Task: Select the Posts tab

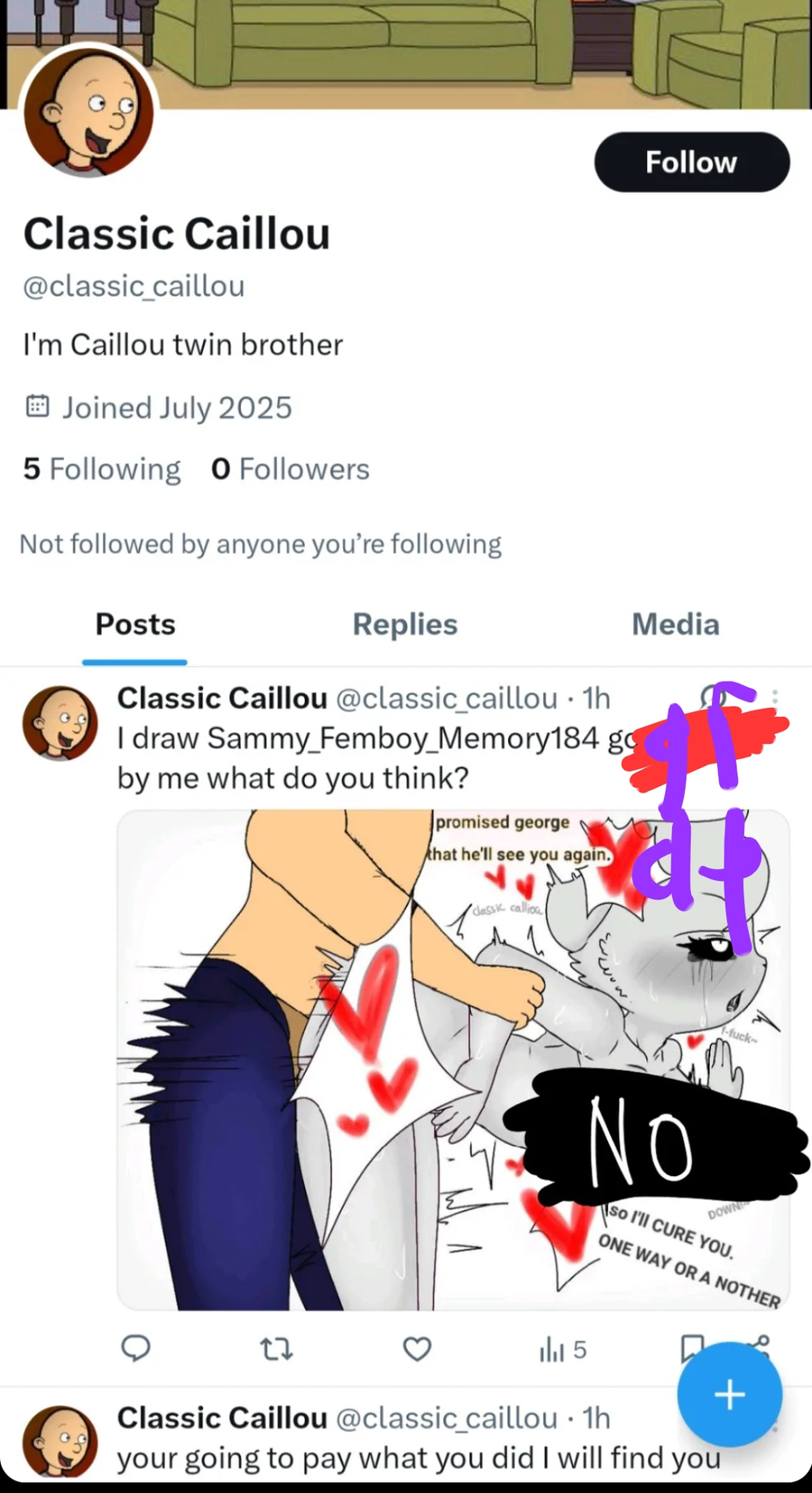Action: (135, 625)
